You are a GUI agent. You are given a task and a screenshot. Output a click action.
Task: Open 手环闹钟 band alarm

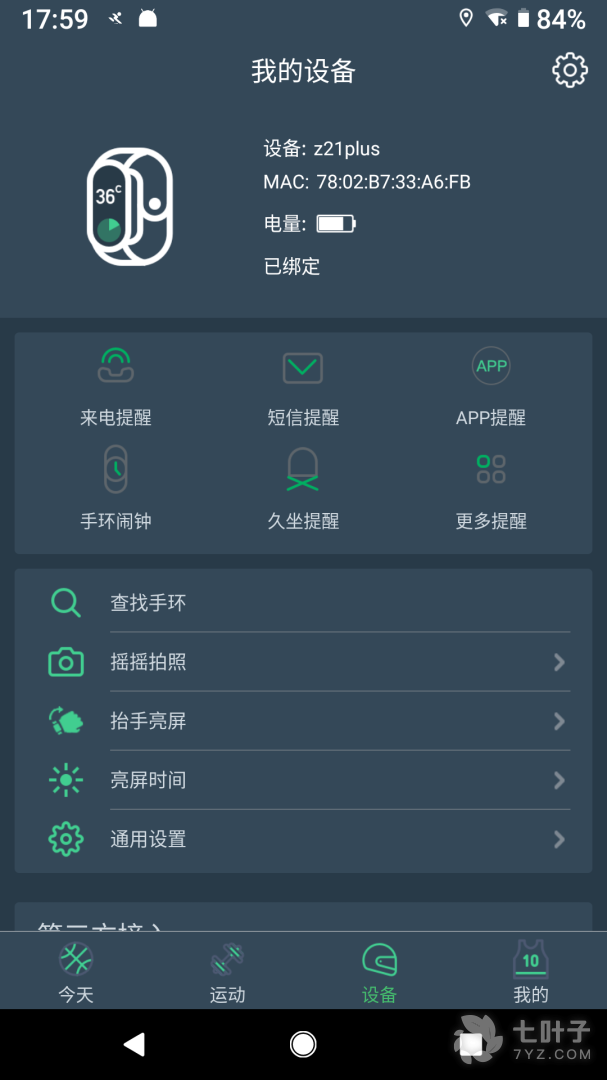(x=116, y=489)
